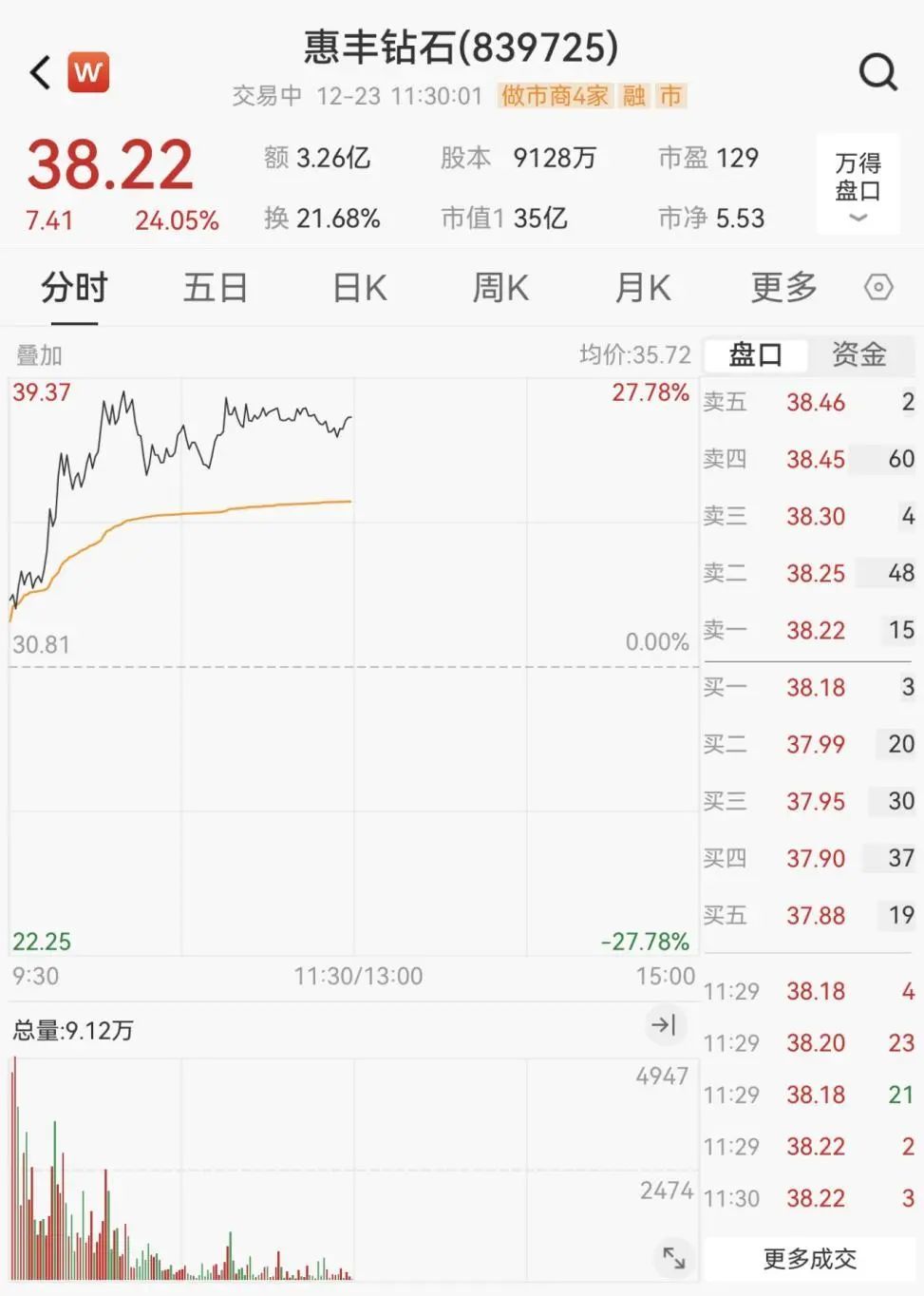Tap 叠加 to overlay a comparison
This screenshot has height=1296, width=924.
(39, 355)
